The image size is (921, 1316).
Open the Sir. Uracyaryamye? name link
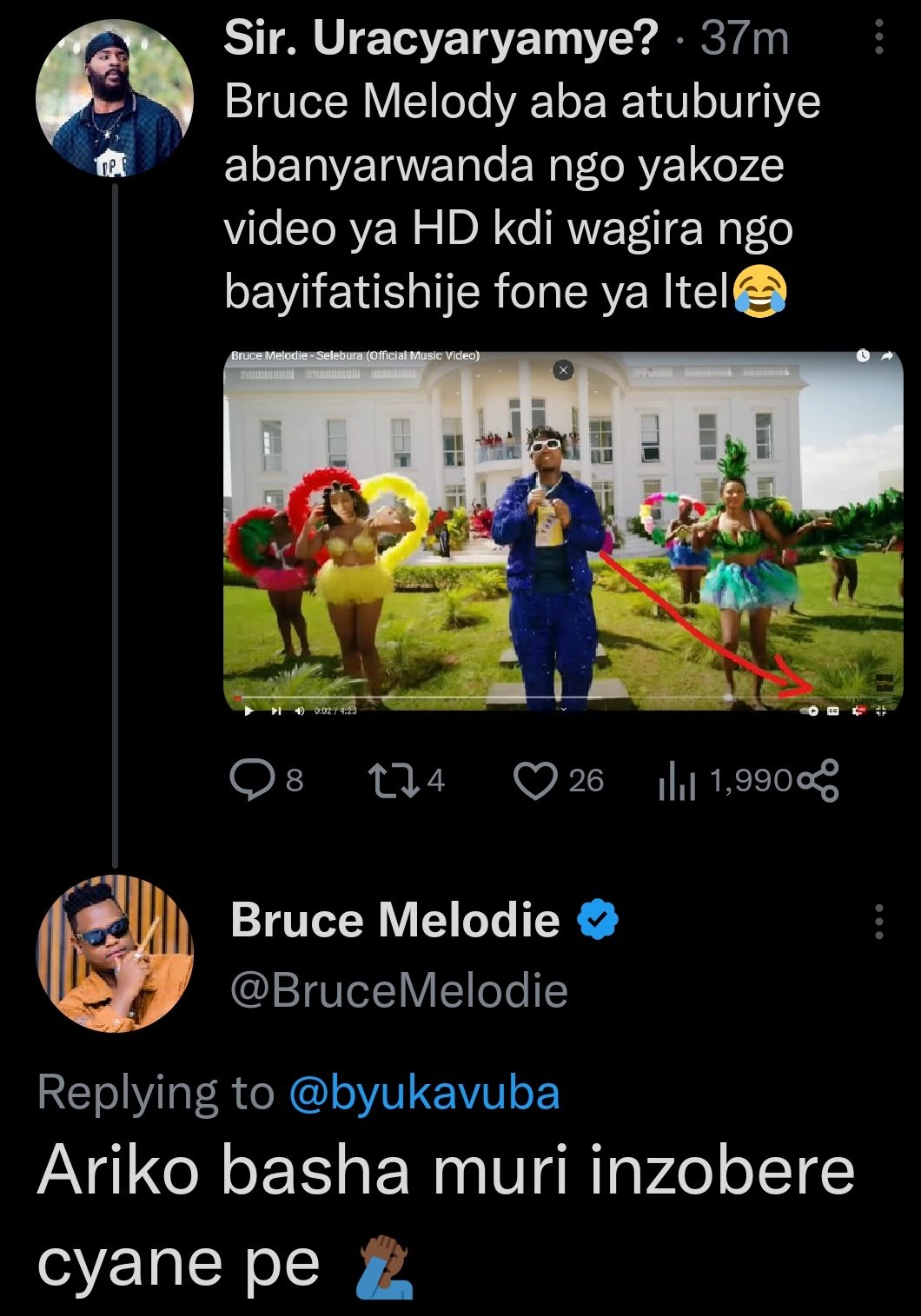441,39
